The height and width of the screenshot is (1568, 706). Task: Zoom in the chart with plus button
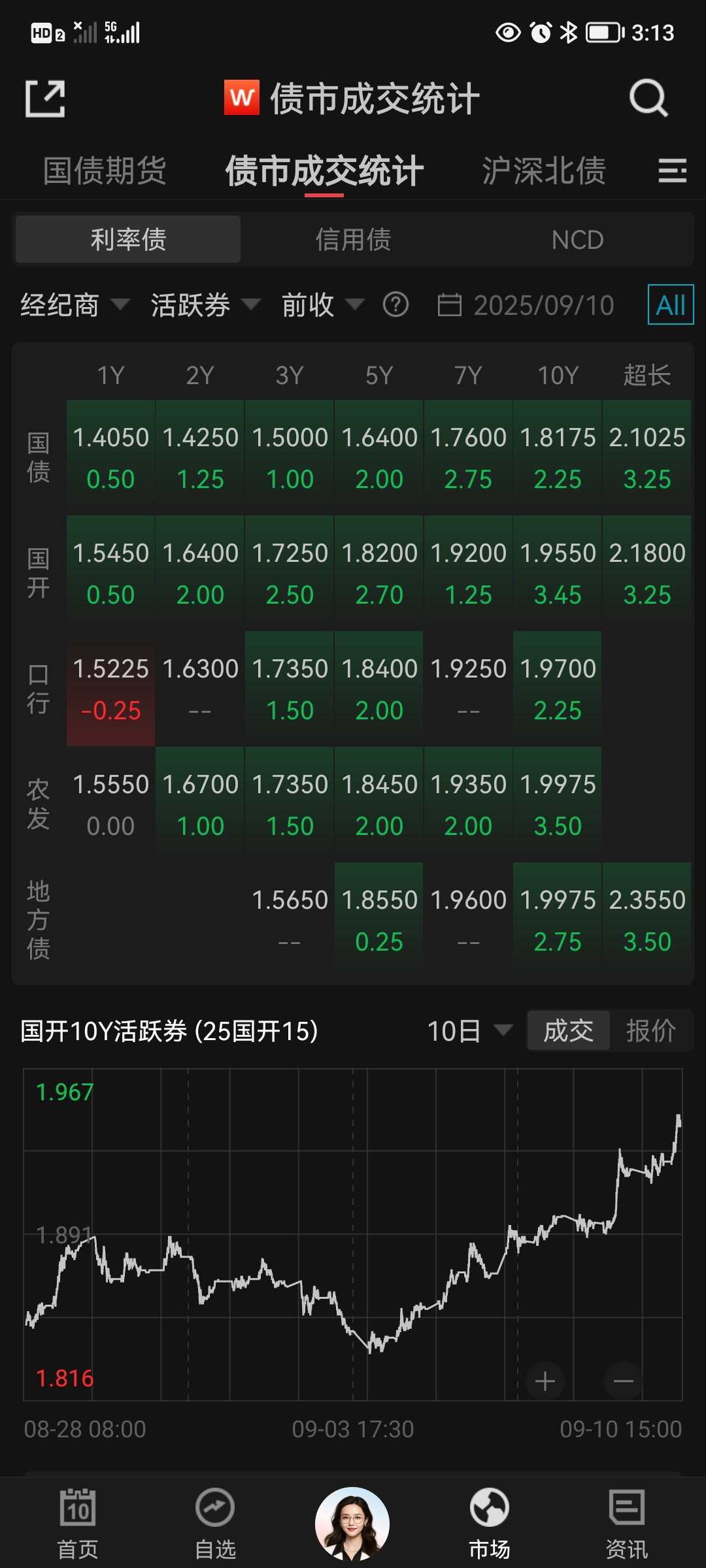545,1381
